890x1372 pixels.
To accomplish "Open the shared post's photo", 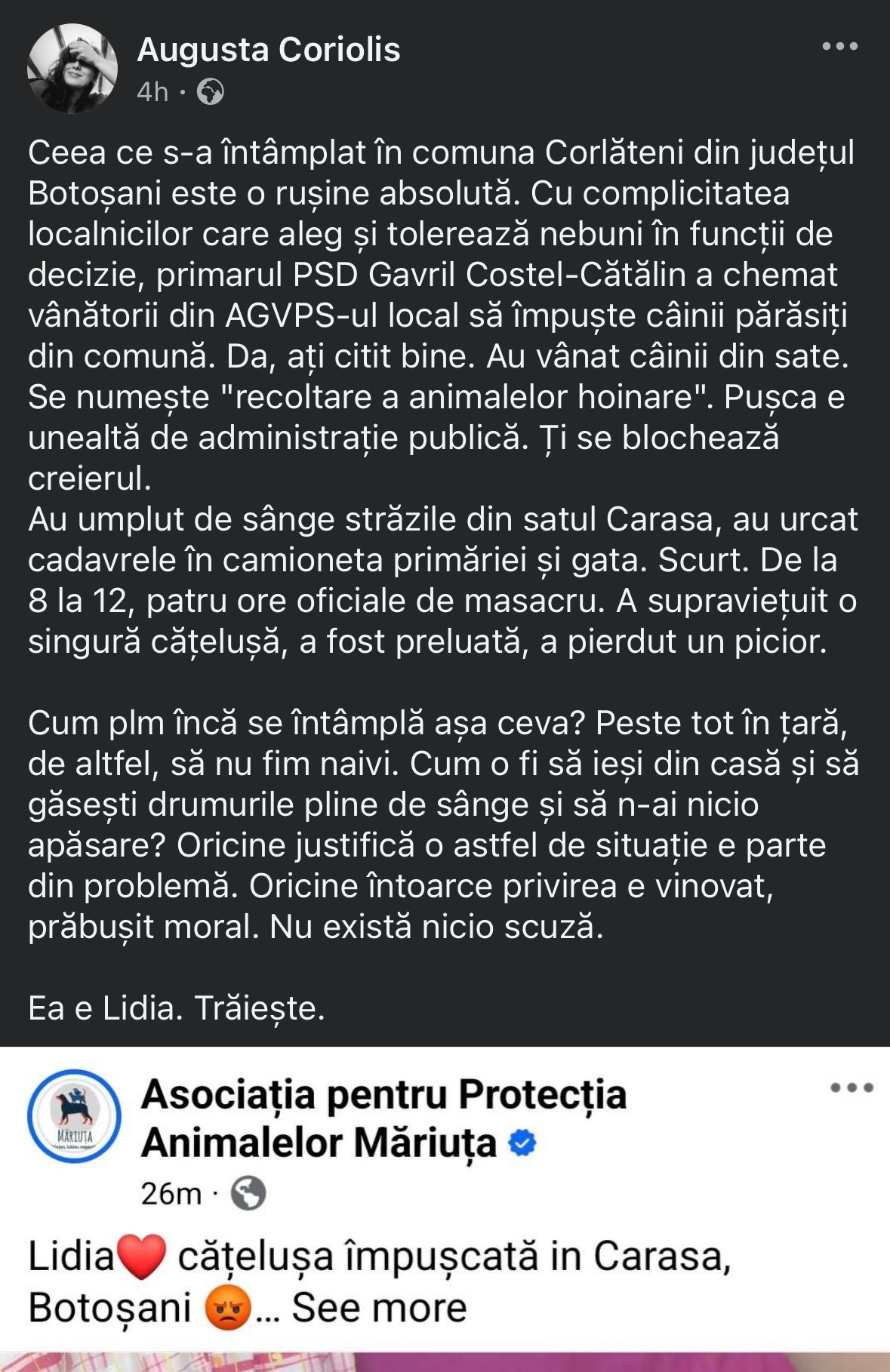I will [x=445, y=1361].
